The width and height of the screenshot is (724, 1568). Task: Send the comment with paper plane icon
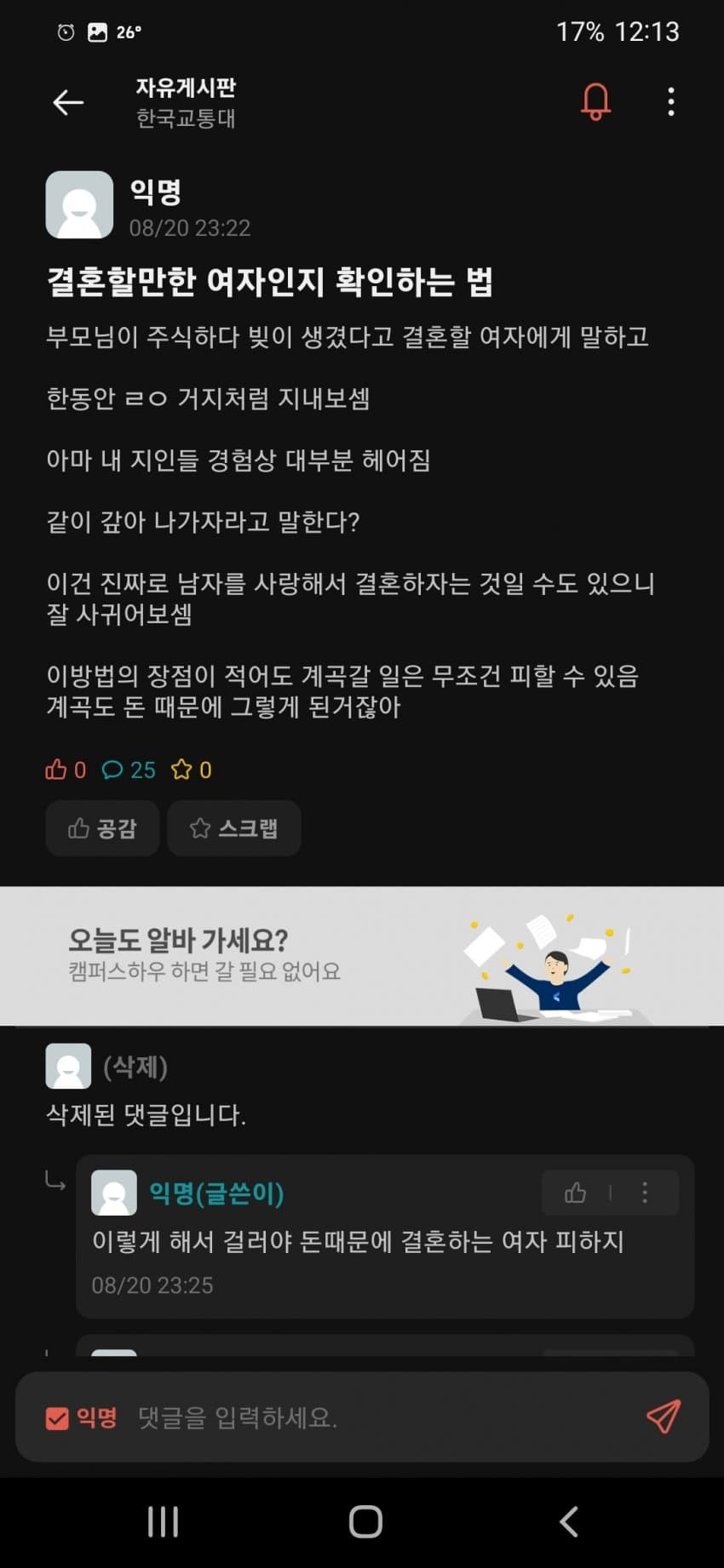663,1417
